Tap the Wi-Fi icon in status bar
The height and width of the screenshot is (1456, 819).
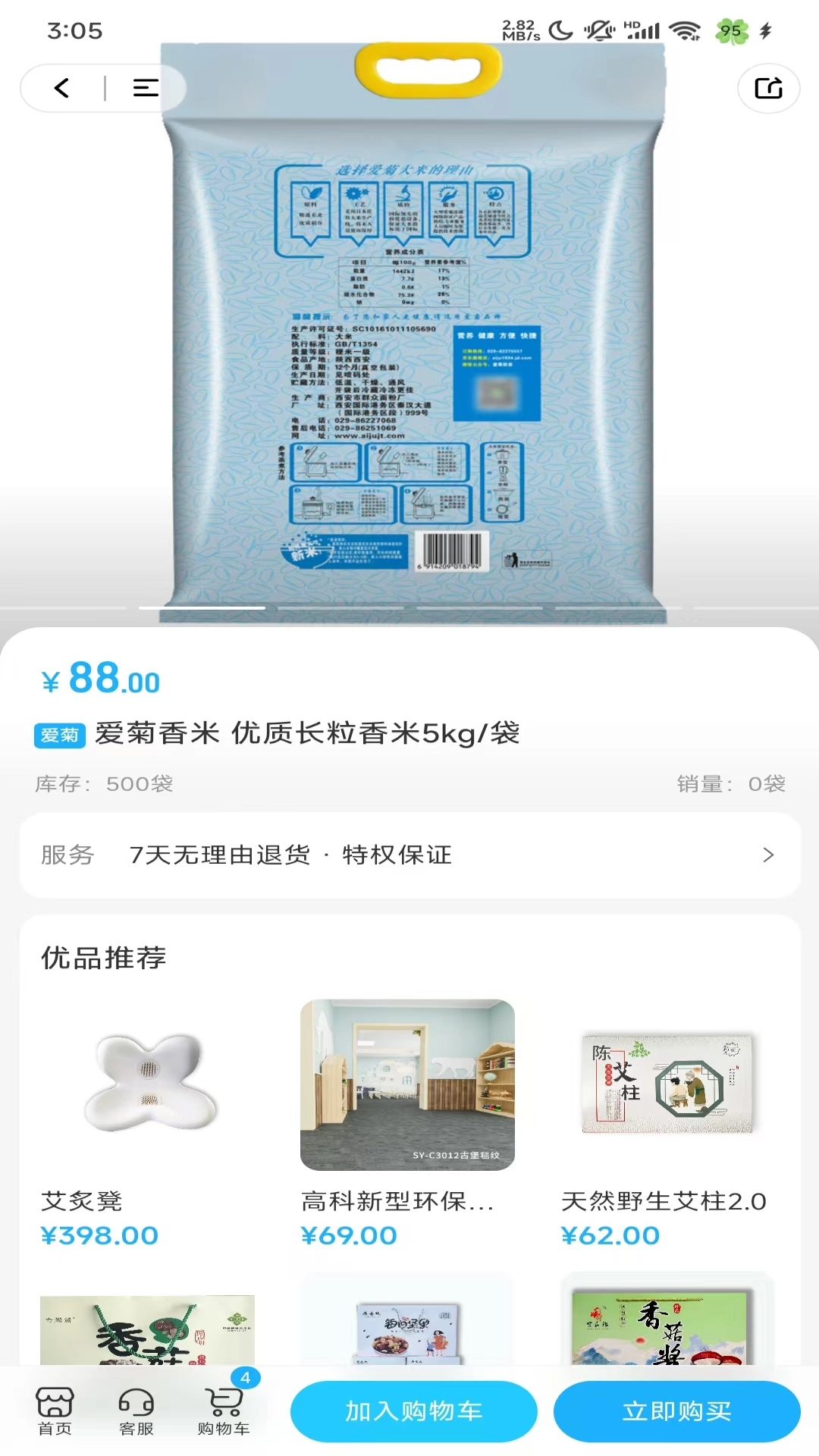pos(683,31)
